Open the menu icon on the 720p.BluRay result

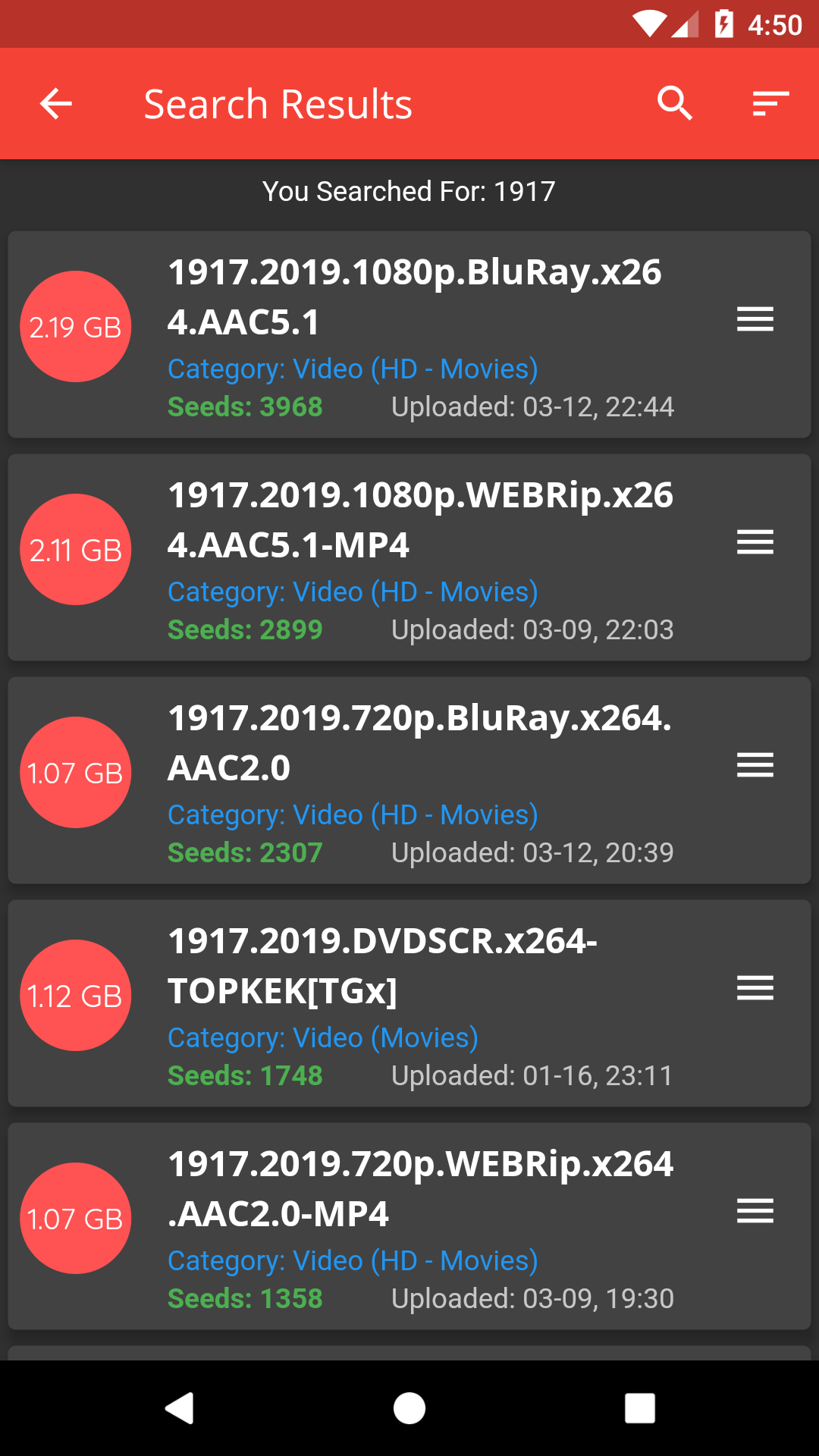click(x=755, y=765)
